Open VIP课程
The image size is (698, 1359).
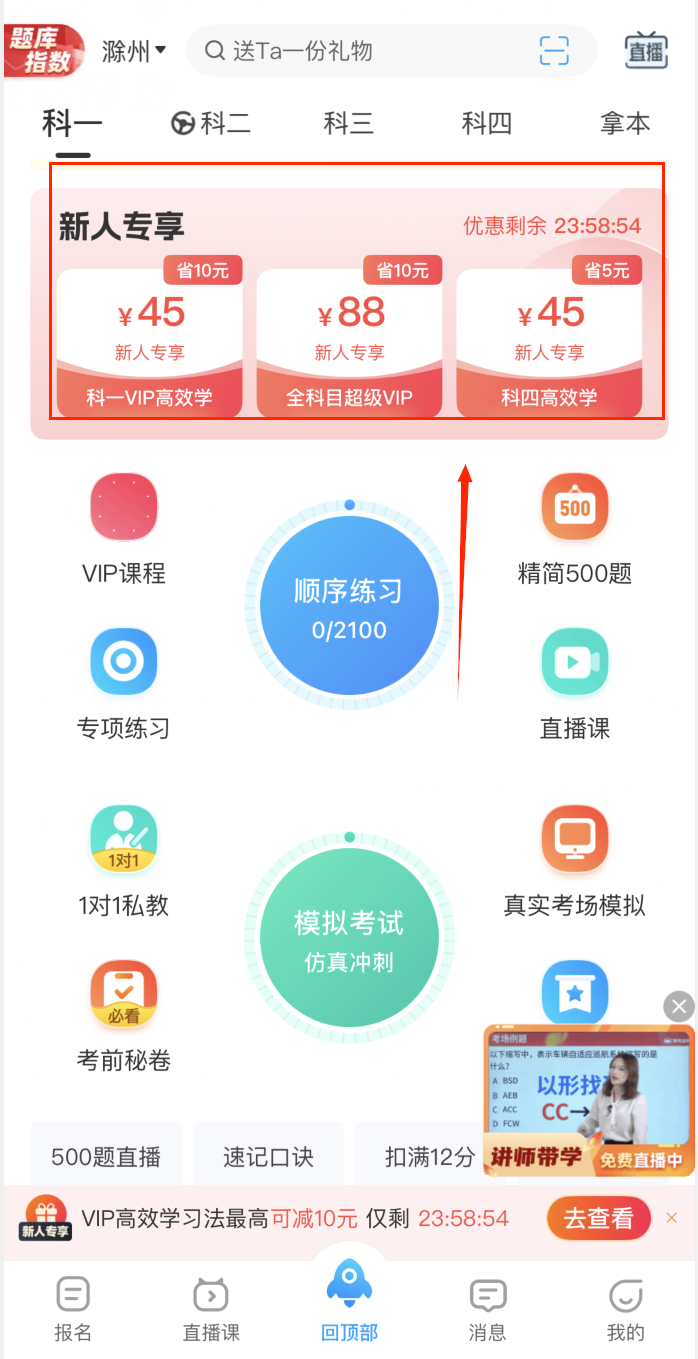point(124,529)
